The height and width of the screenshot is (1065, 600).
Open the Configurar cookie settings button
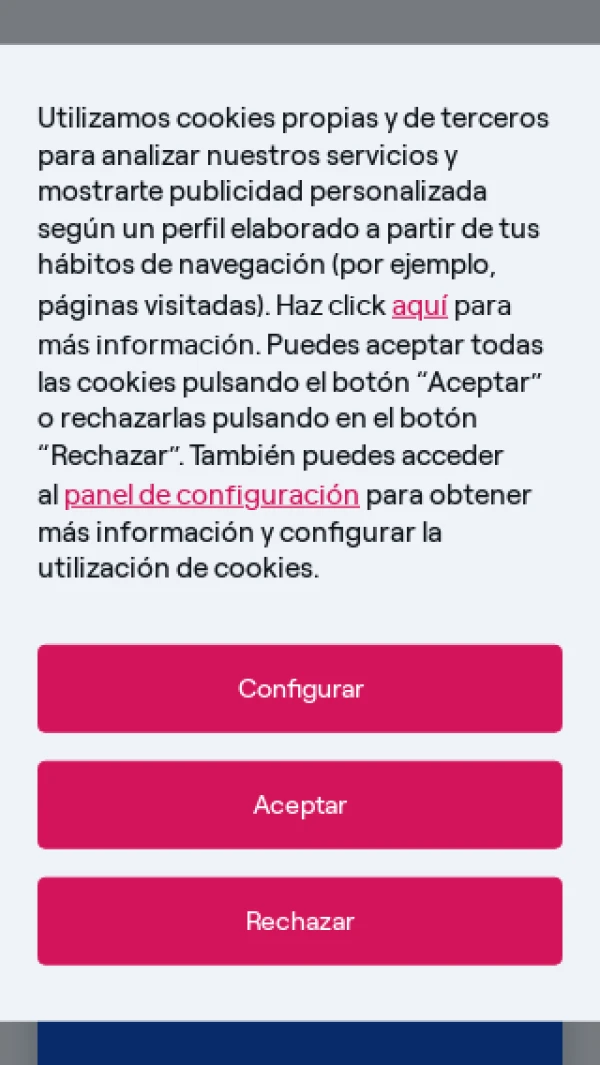pos(300,688)
